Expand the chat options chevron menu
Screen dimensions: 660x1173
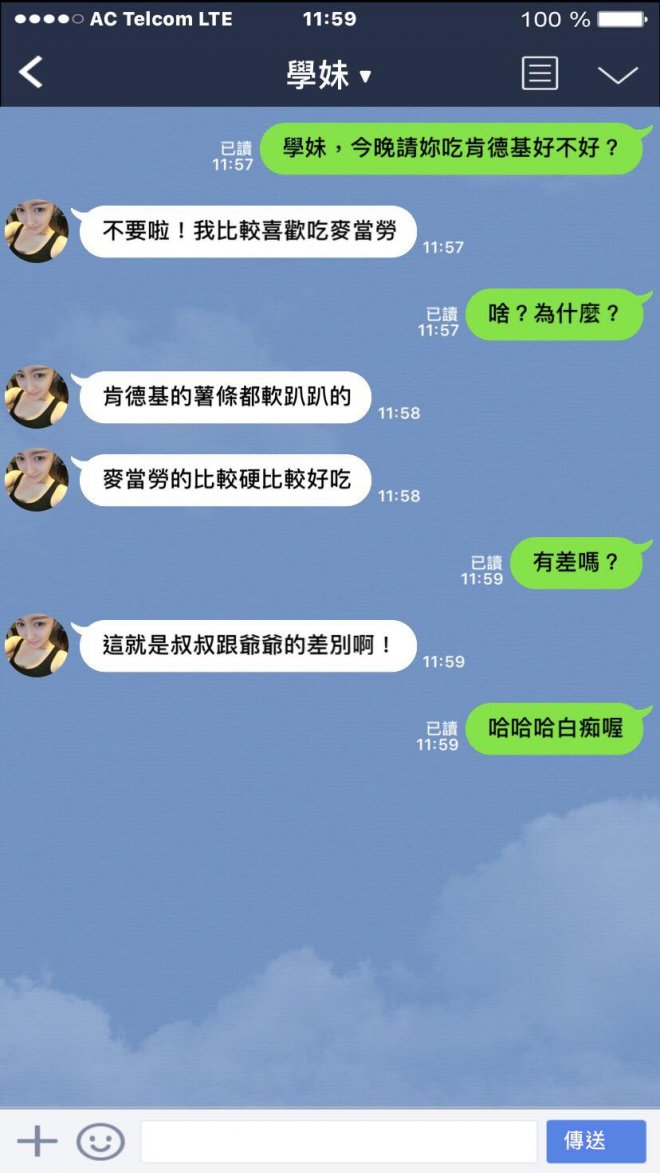(617, 75)
